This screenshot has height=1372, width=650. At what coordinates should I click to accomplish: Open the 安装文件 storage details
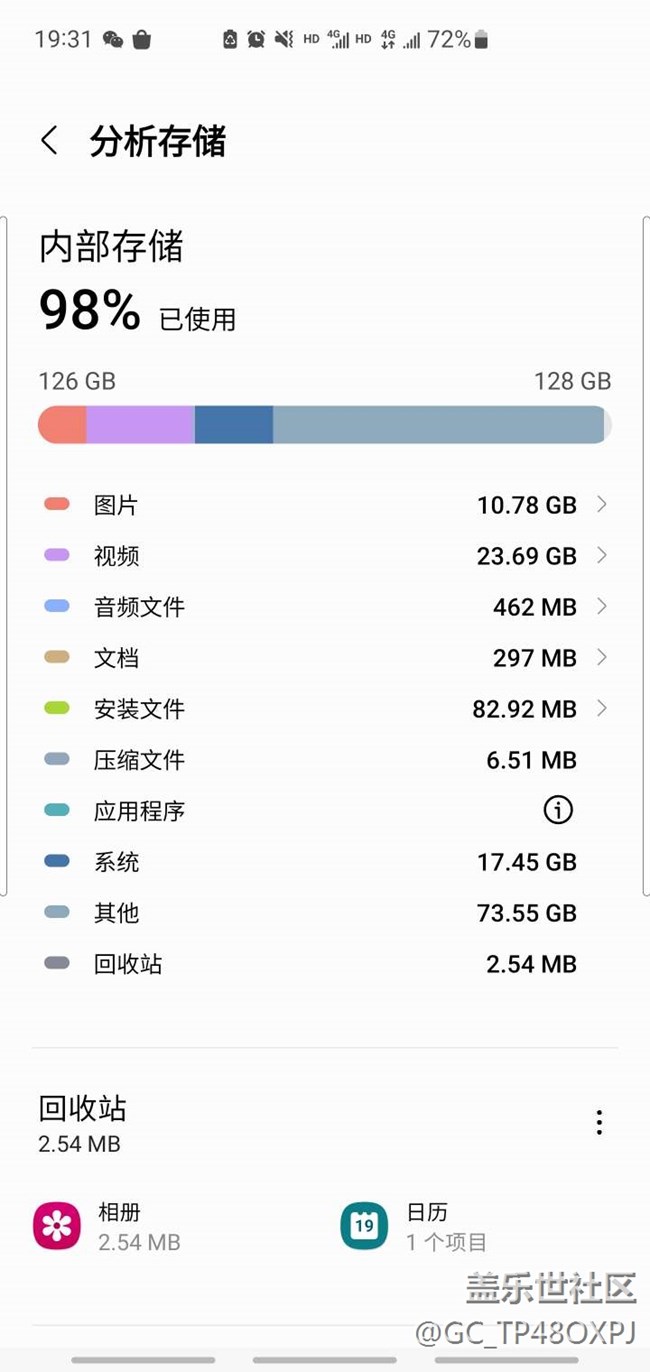pyautogui.click(x=325, y=709)
